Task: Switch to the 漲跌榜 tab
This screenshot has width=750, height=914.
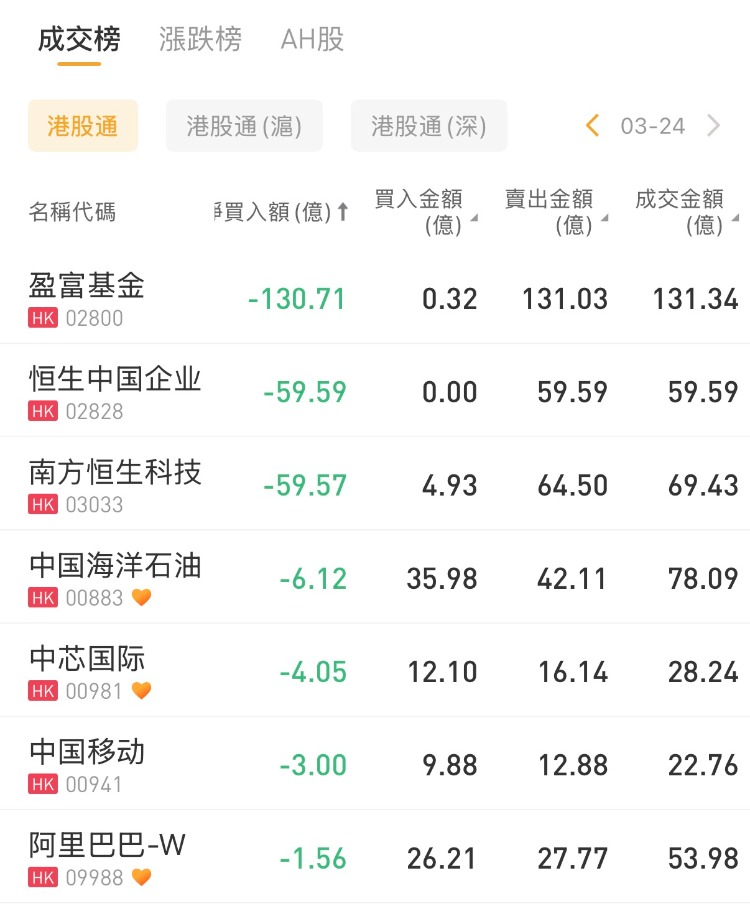Action: click(x=200, y=40)
